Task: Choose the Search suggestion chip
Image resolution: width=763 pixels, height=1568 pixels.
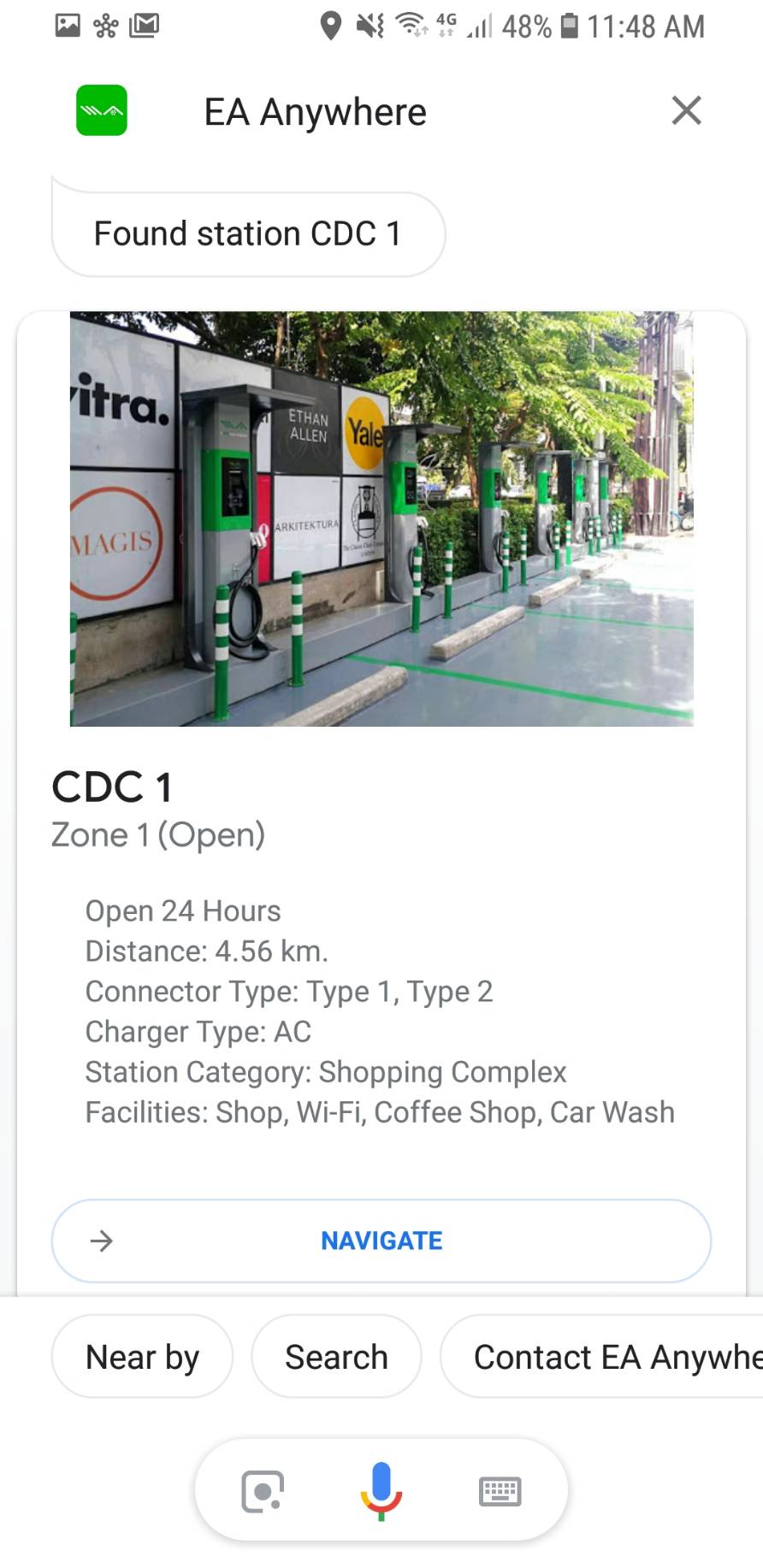Action: point(336,1357)
